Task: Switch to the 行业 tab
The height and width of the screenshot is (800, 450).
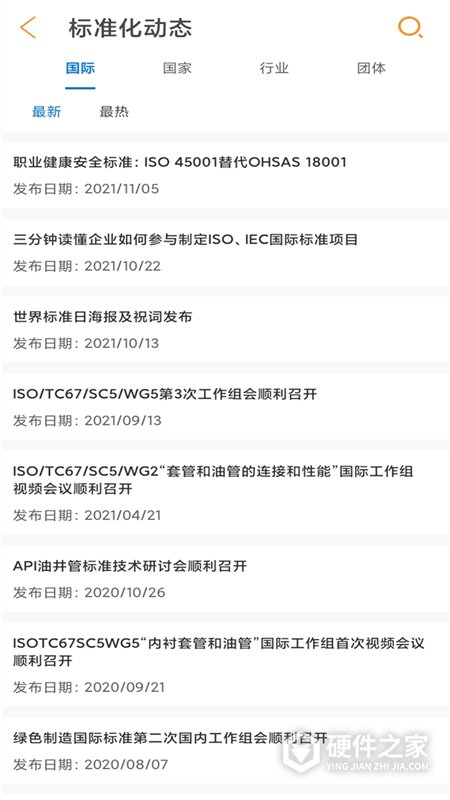Action: pos(274,68)
